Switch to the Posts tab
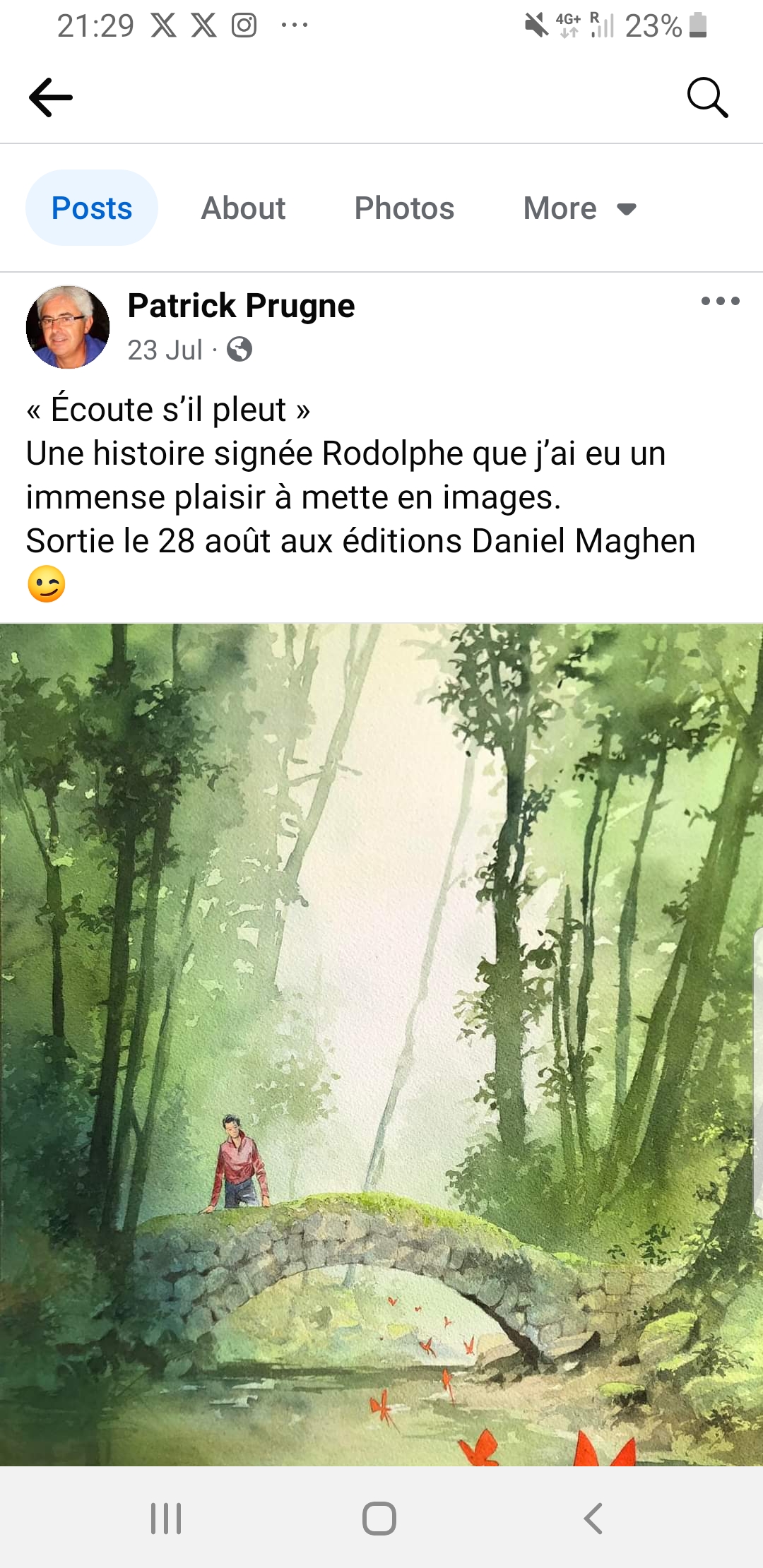The image size is (763, 1568). 92,208
